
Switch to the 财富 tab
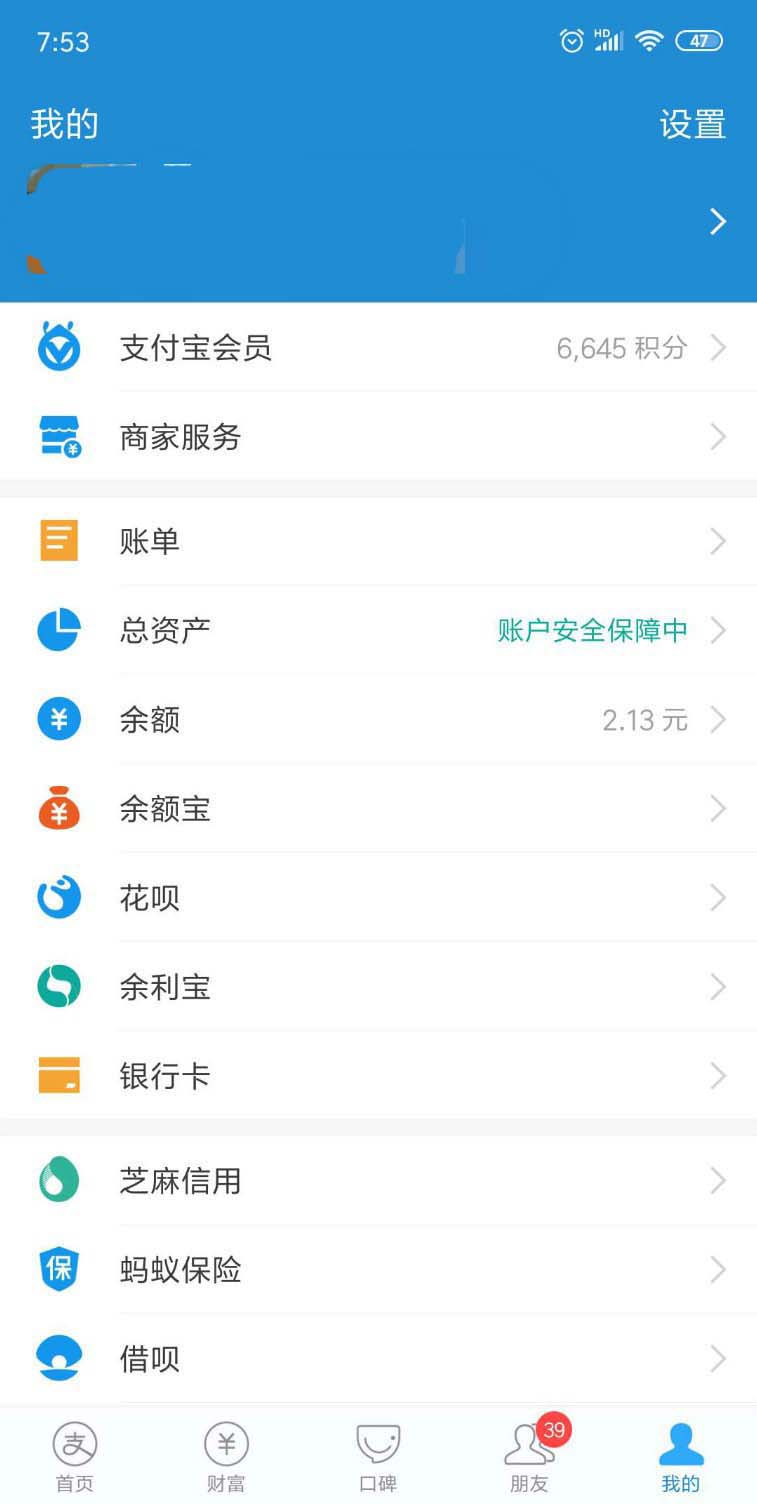226,1457
